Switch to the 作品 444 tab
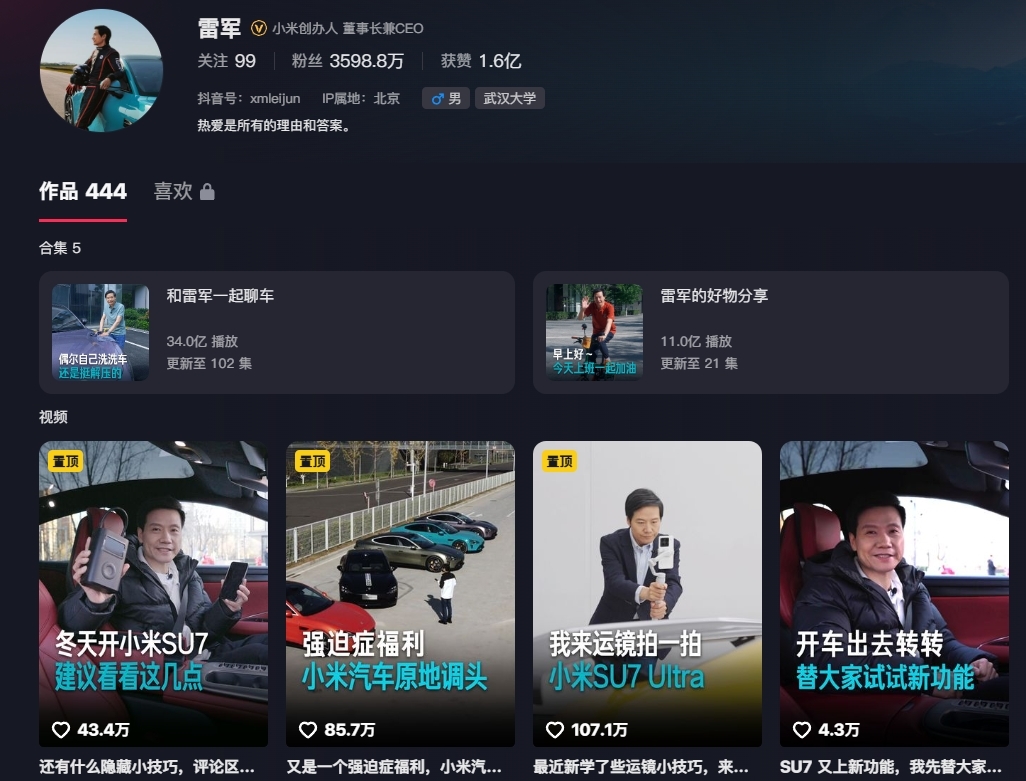 83,191
